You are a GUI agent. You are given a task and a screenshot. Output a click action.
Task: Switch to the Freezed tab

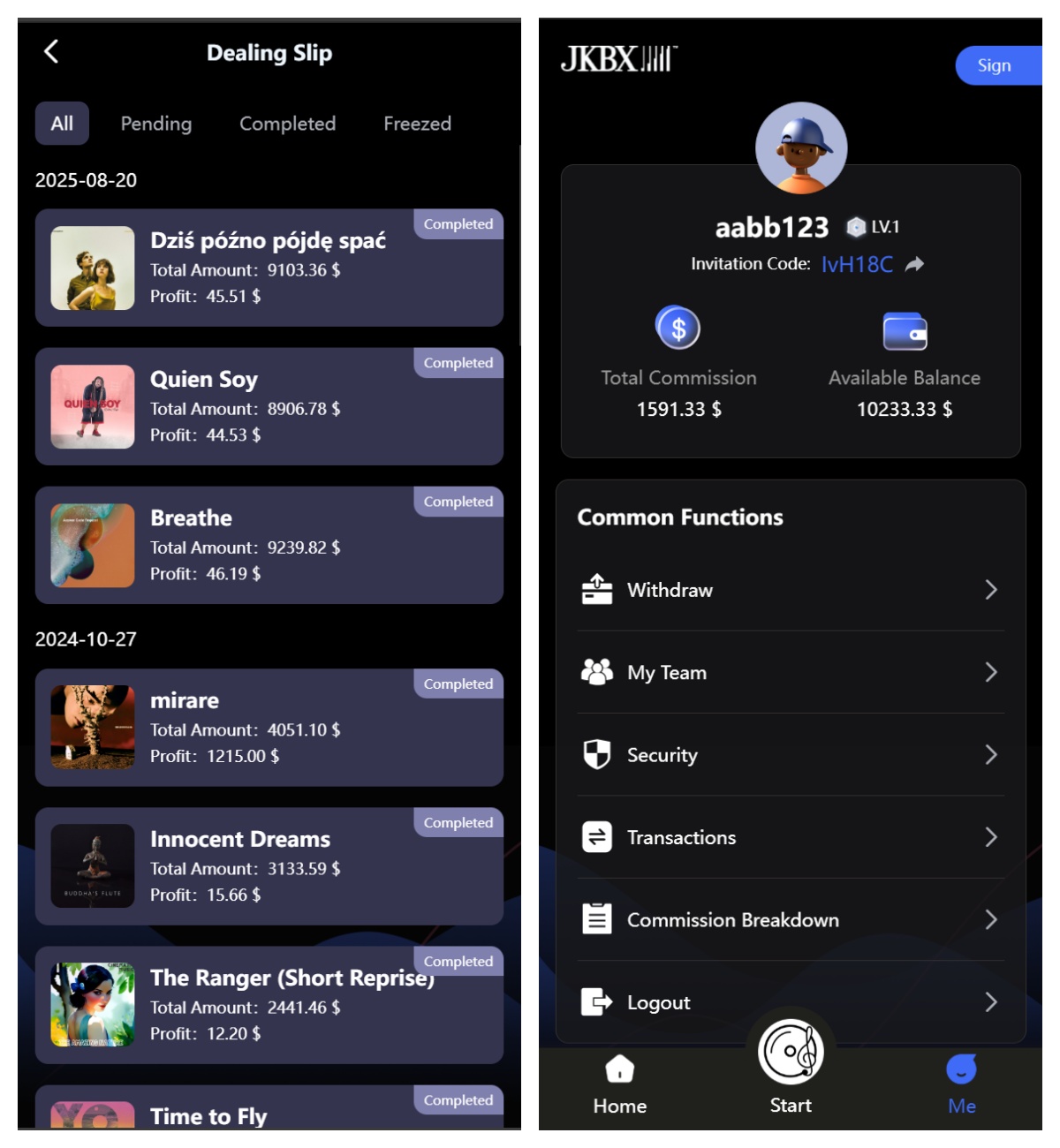pos(417,124)
